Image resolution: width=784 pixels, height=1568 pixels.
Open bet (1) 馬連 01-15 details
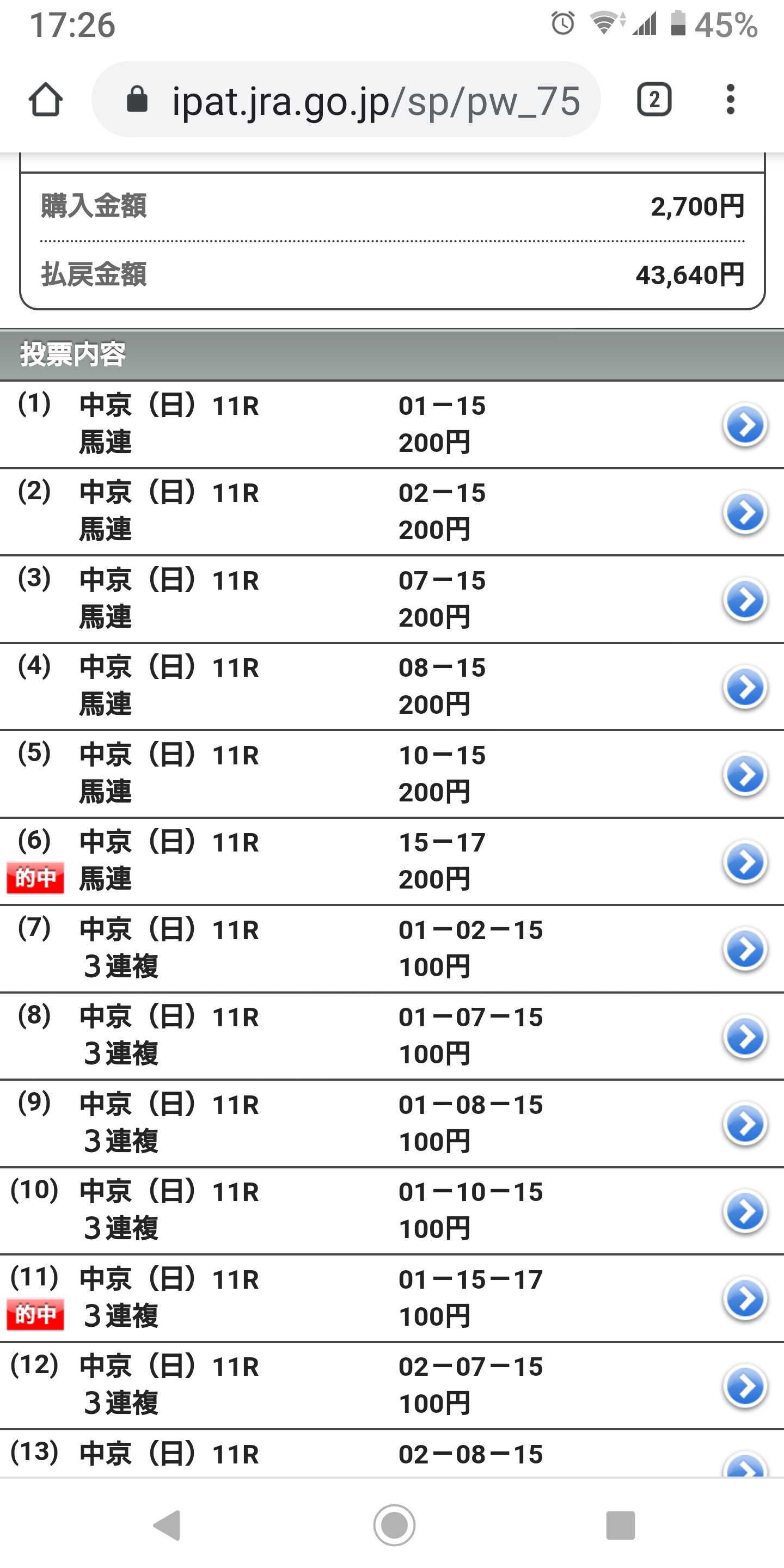click(x=744, y=425)
